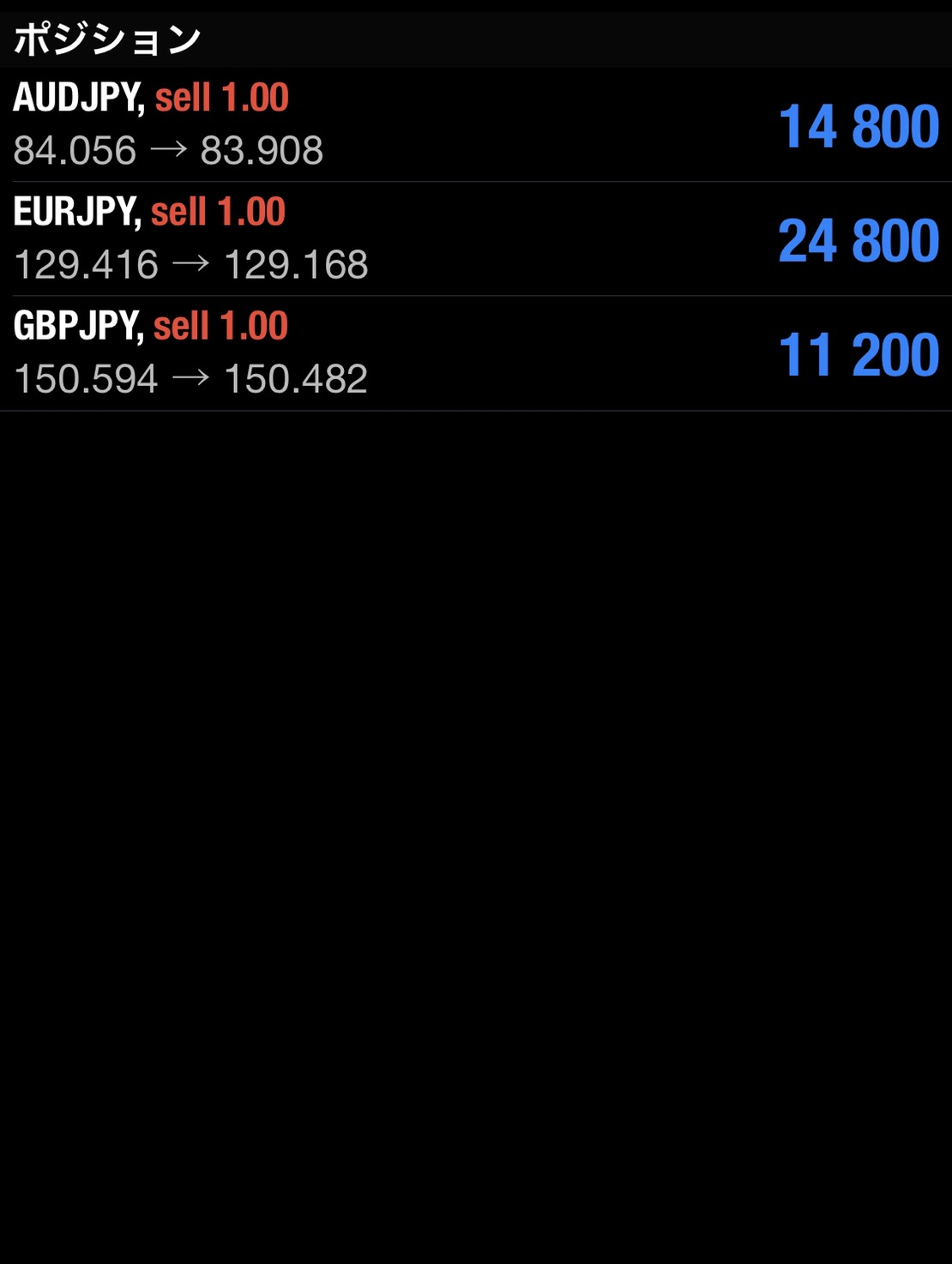
Task: Open the AUDJPY sell position row
Action: [x=476, y=124]
